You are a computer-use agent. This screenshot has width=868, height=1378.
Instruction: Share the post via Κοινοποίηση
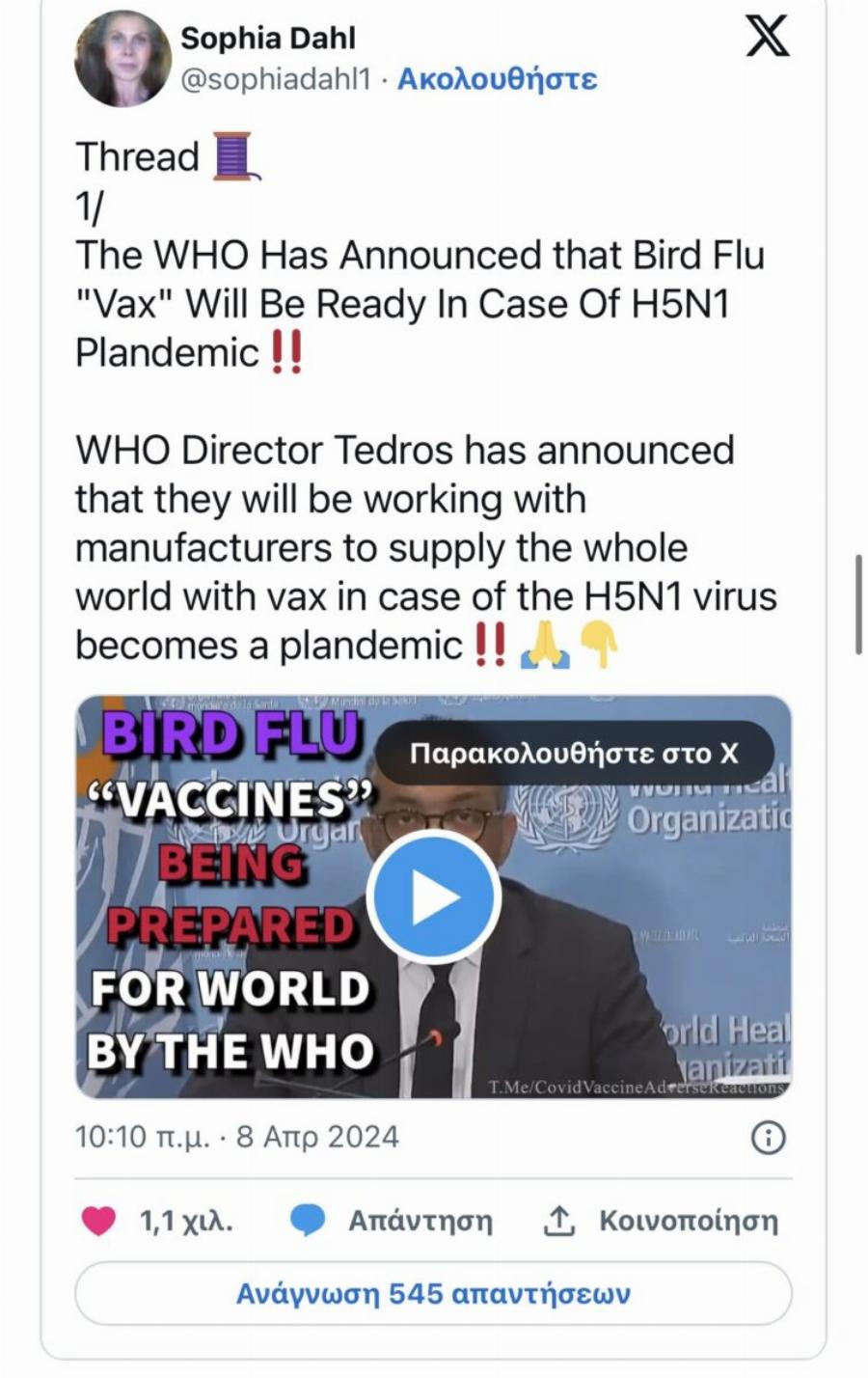(x=661, y=1221)
